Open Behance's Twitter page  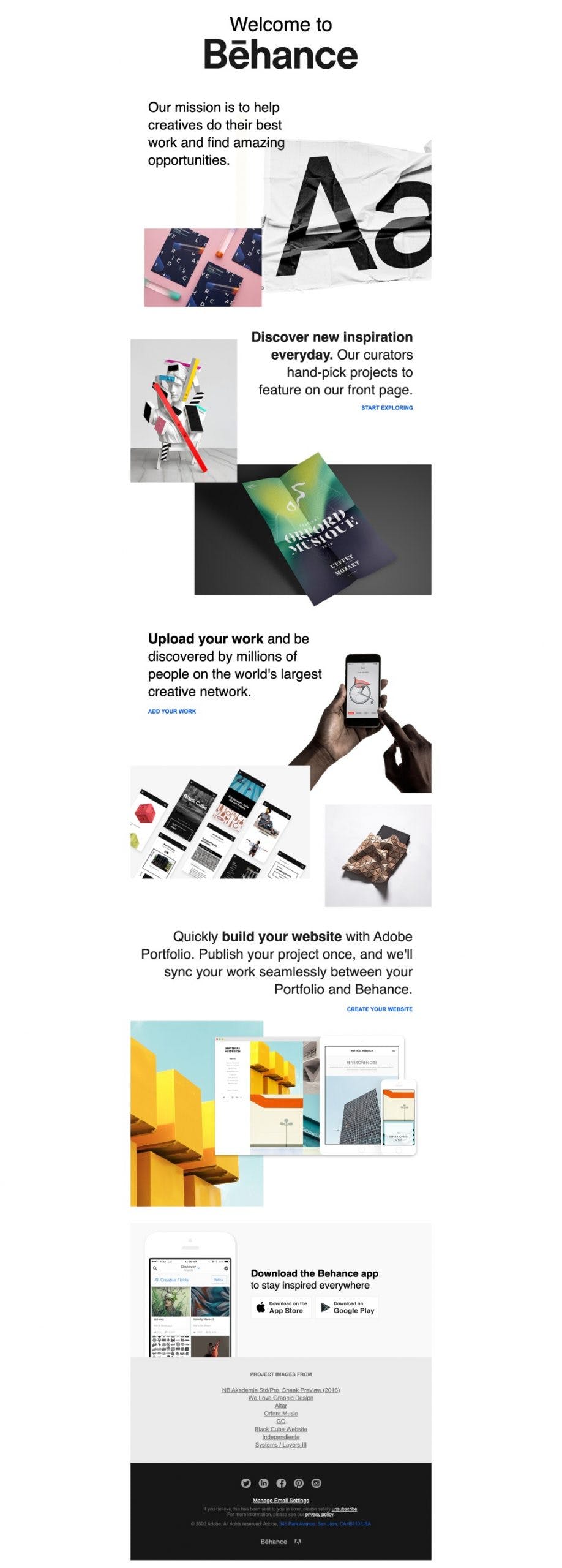click(x=245, y=1483)
